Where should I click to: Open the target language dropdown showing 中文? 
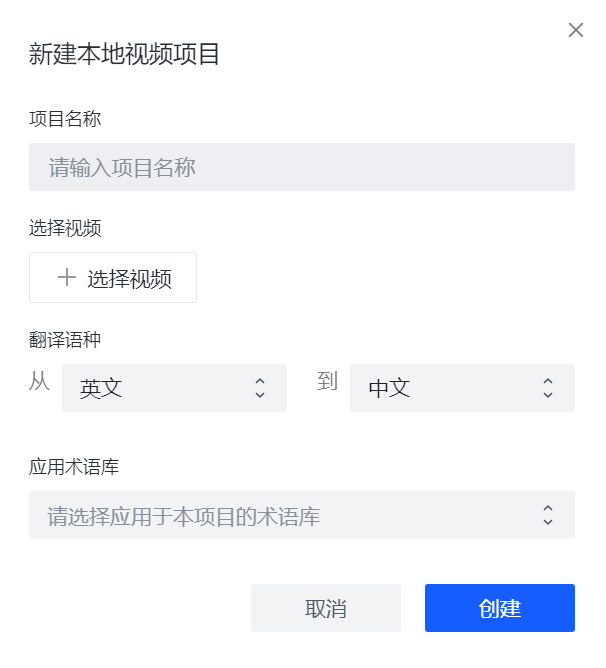point(462,388)
